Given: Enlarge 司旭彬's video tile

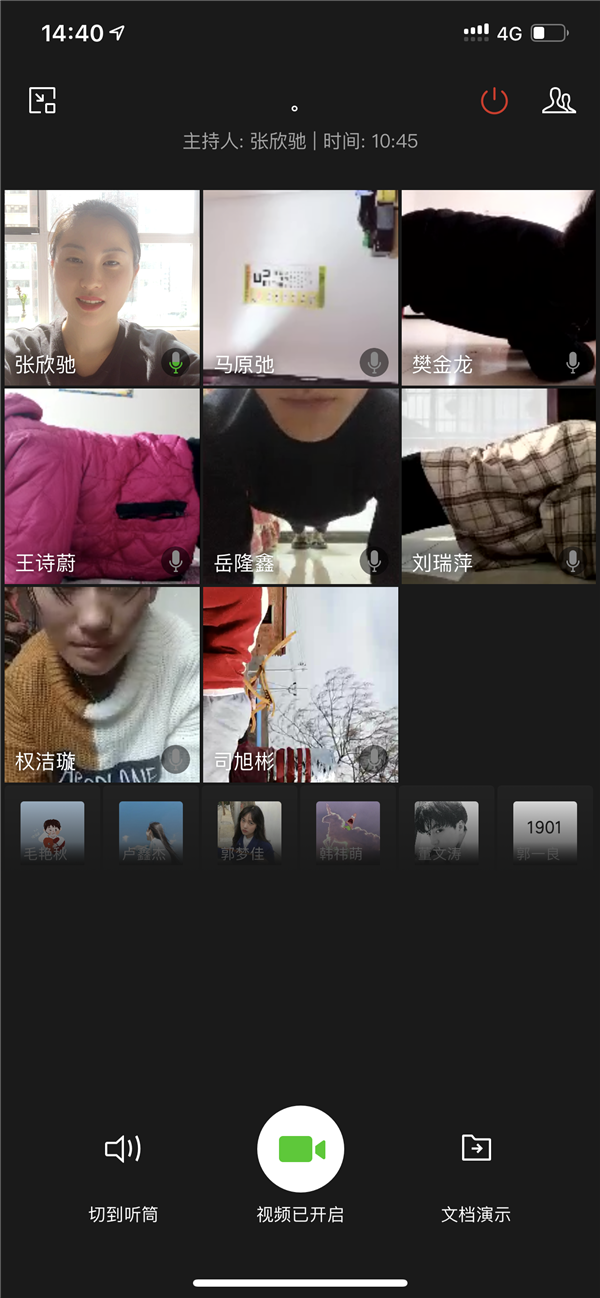Looking at the screenshot, I should 300,684.
